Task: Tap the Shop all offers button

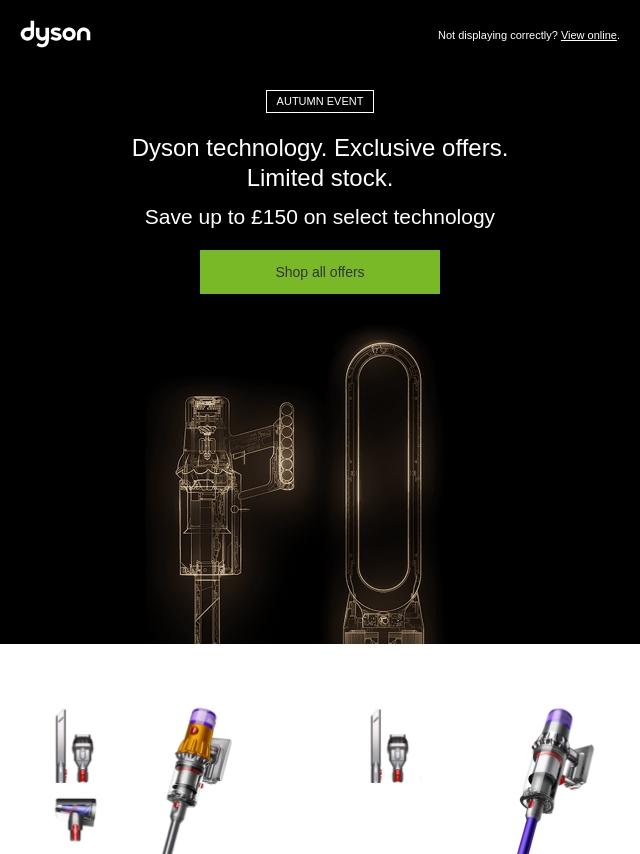Action: (x=320, y=272)
